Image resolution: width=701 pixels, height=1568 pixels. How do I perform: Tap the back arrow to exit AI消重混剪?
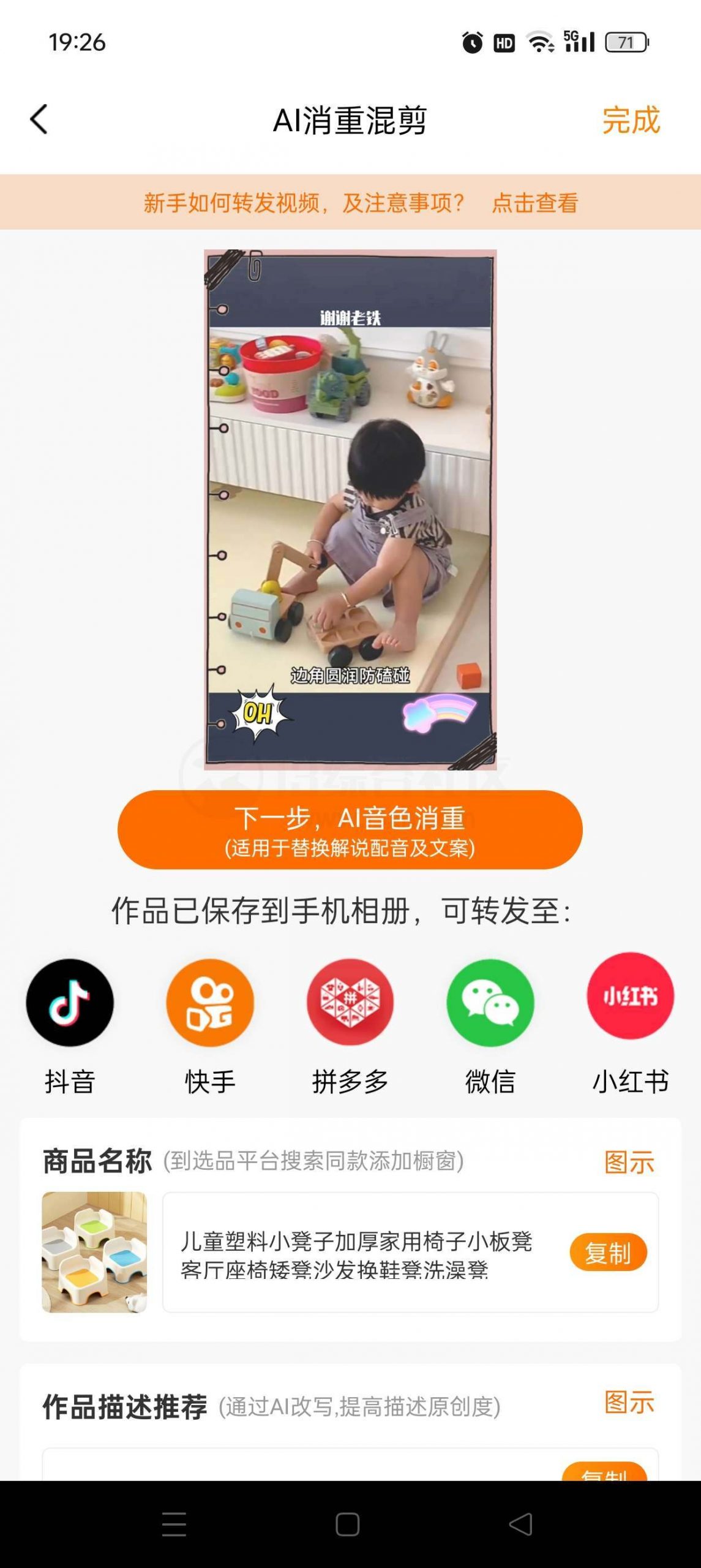tap(39, 121)
